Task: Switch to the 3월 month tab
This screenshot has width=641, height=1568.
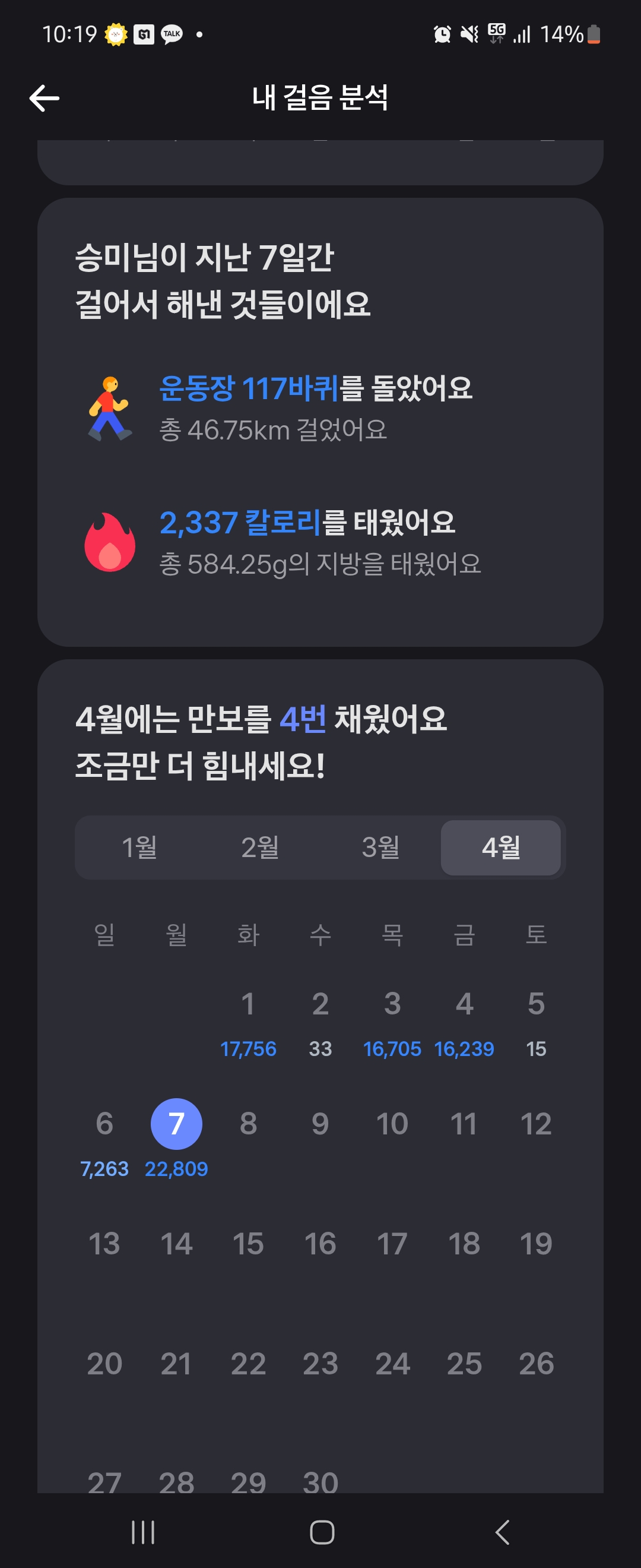Action: click(380, 847)
